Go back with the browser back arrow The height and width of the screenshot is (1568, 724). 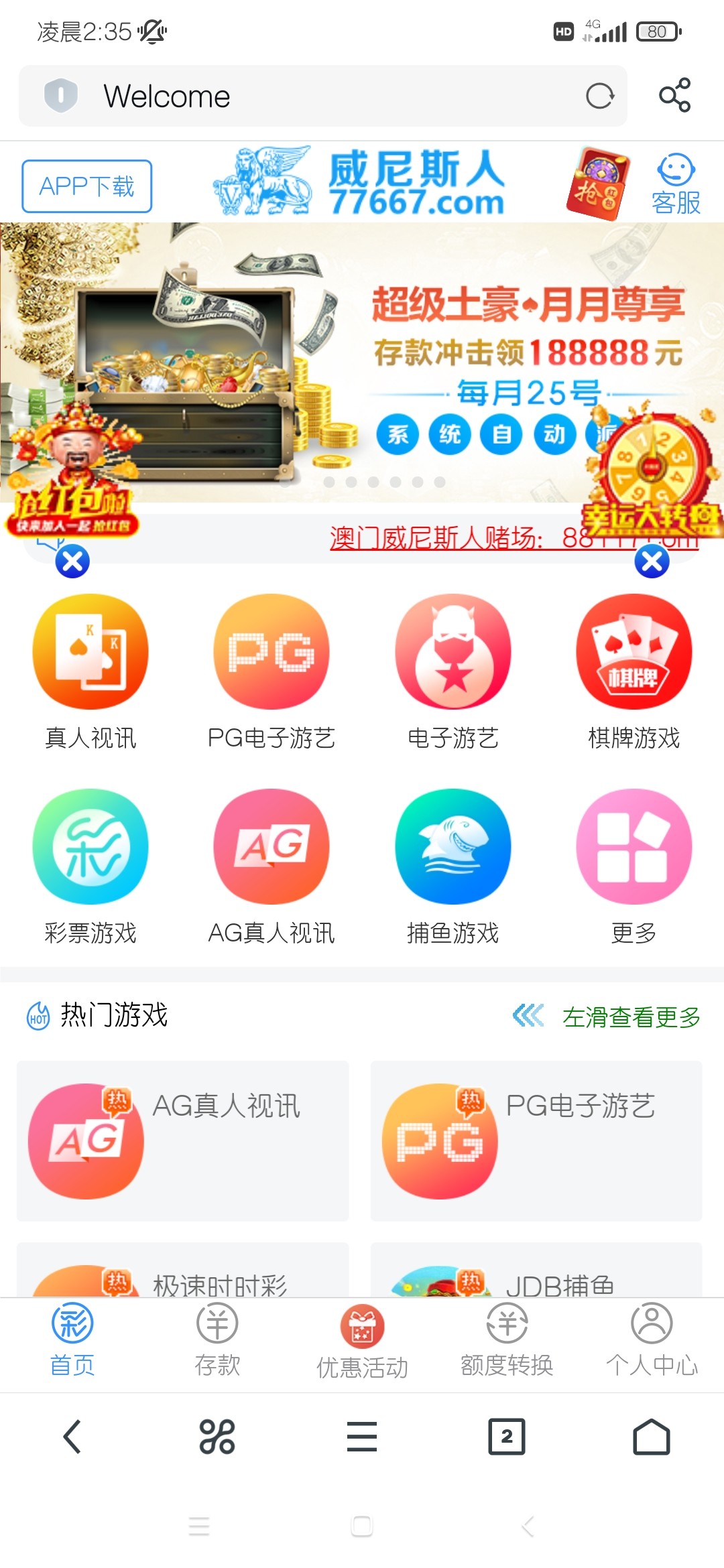point(72,1437)
